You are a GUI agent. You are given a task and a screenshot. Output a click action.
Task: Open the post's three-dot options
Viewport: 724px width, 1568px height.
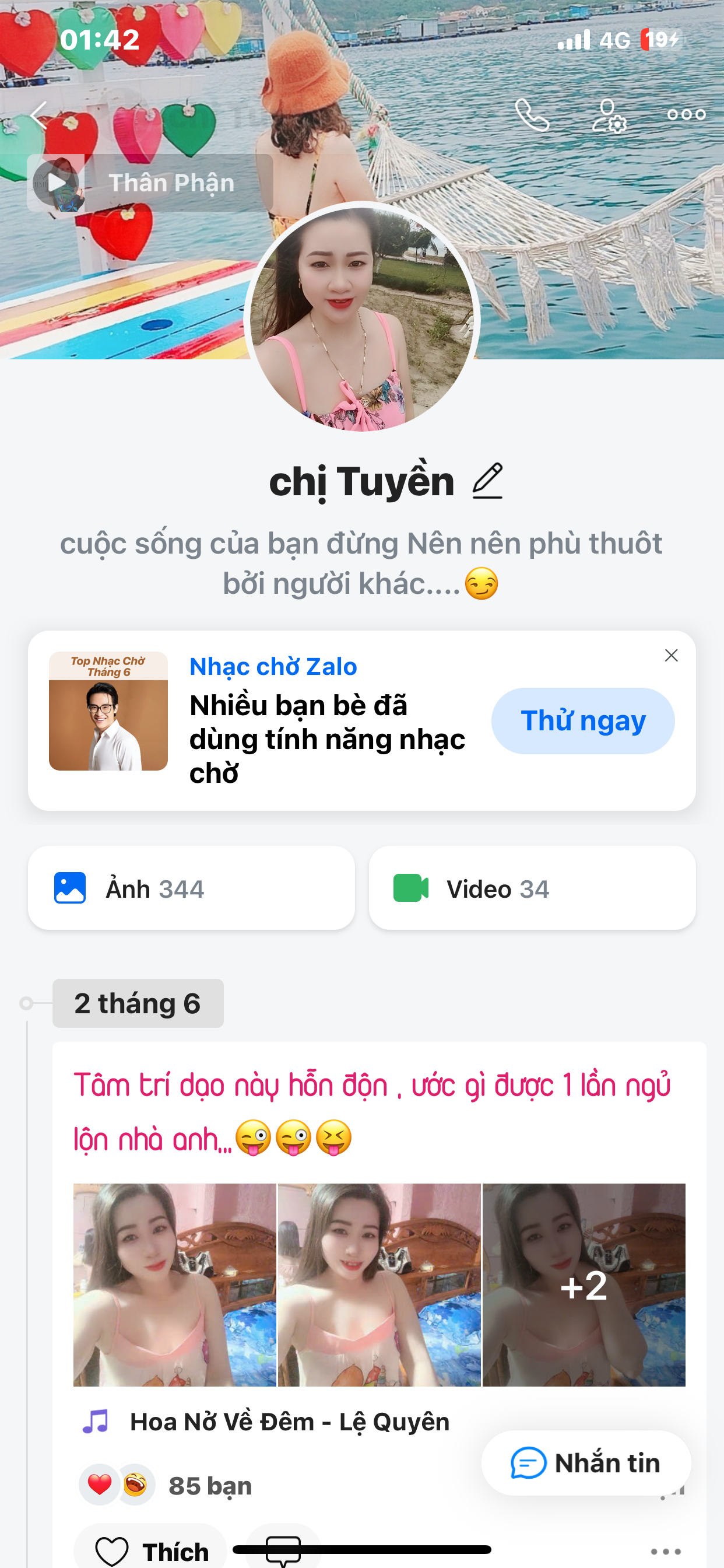(666, 1551)
